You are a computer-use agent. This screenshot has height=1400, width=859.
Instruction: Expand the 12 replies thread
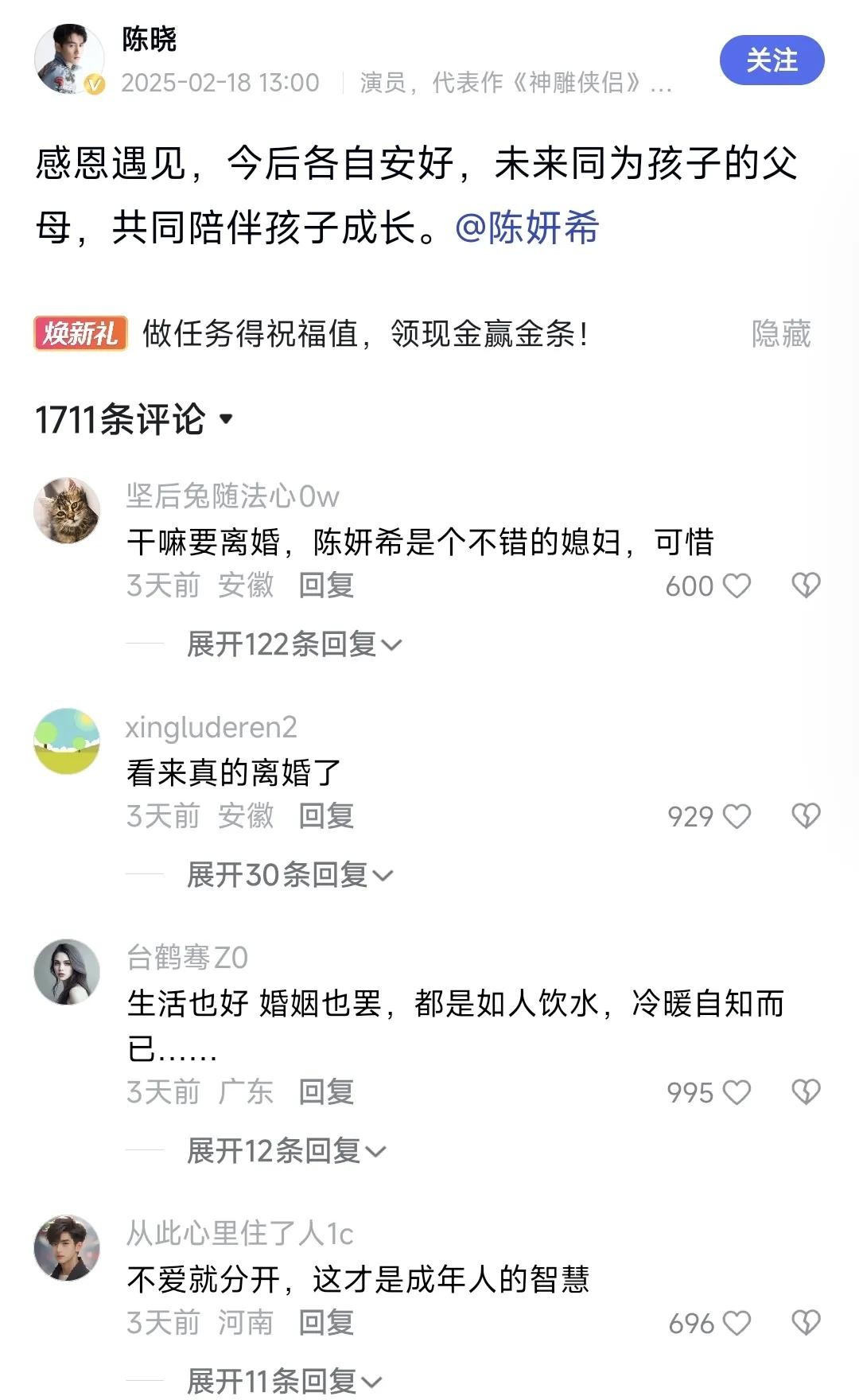click(286, 1151)
